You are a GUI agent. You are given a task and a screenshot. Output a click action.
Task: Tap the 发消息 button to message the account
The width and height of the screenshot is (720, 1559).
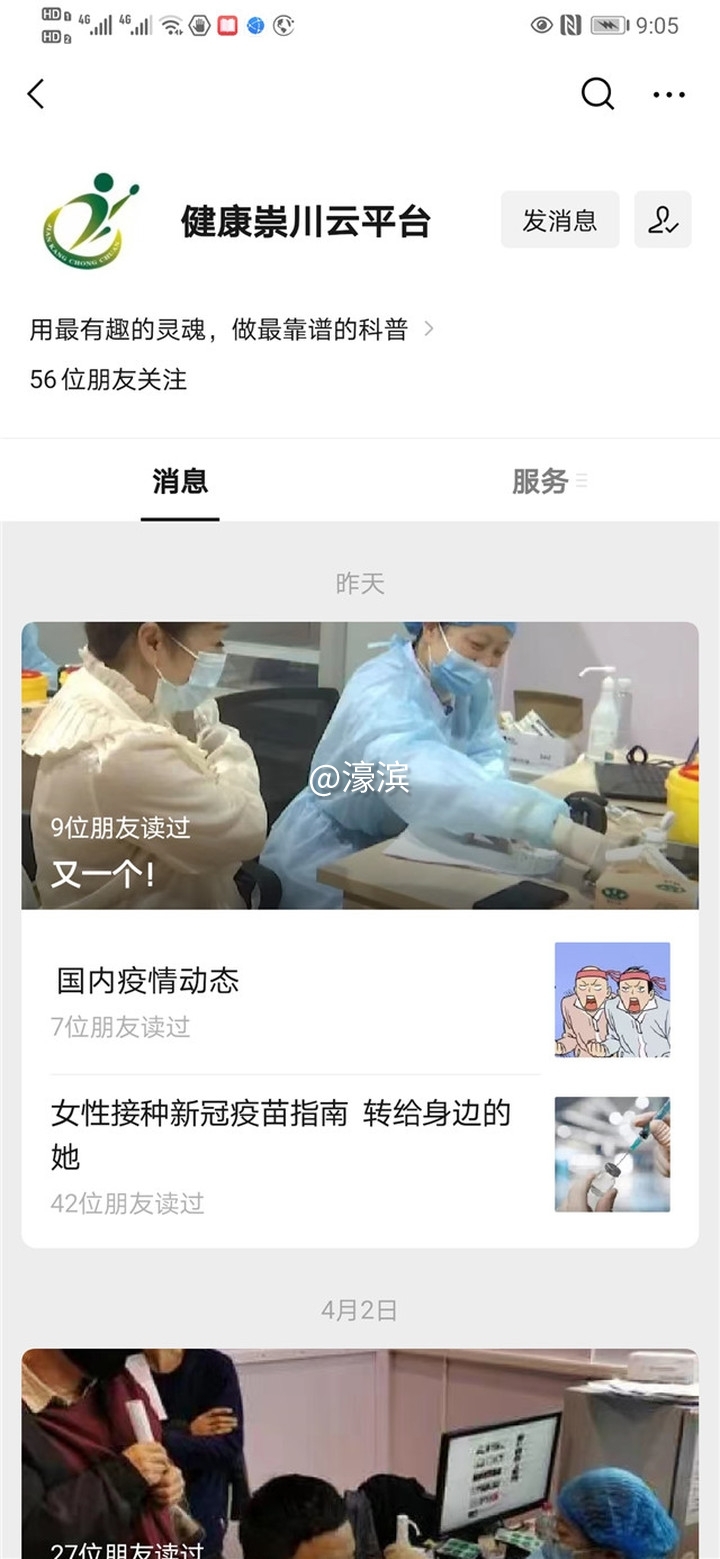(x=560, y=219)
